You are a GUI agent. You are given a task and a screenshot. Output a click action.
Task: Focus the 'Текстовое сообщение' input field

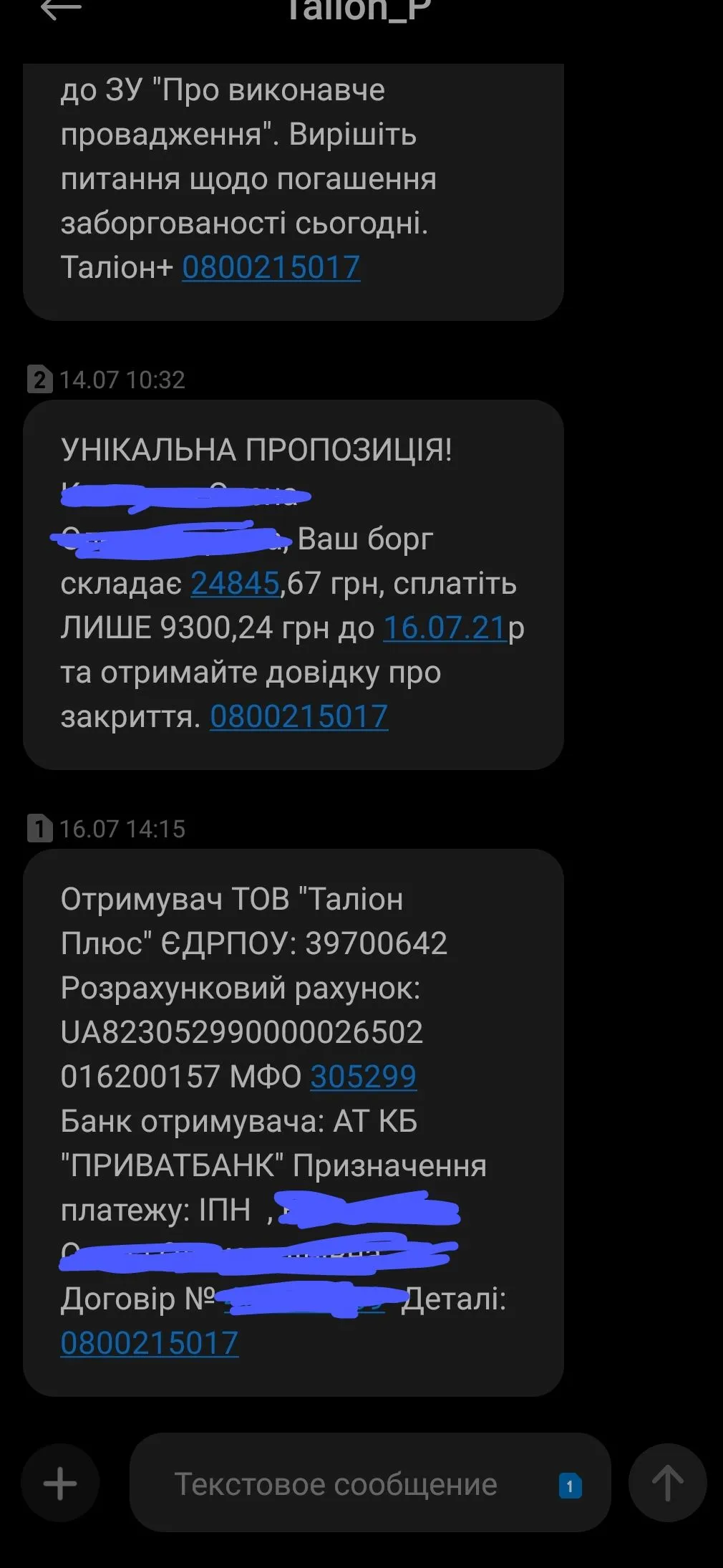click(336, 1484)
